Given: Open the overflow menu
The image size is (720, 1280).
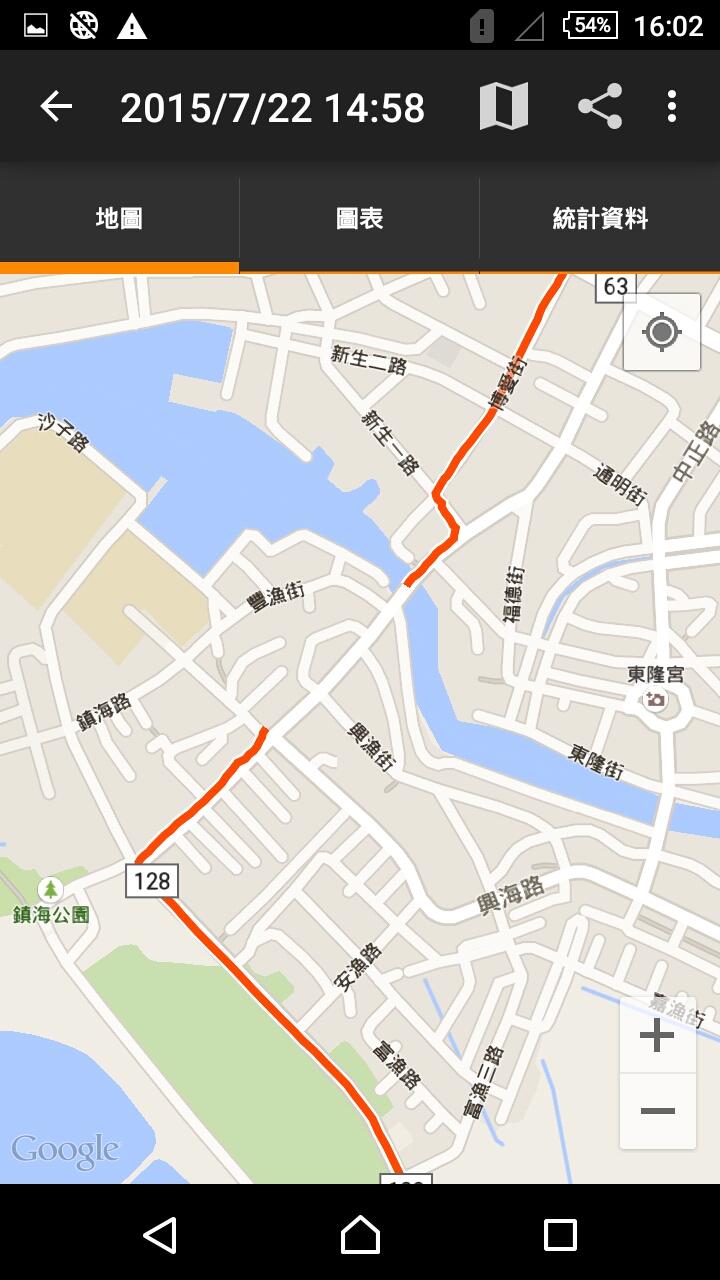Looking at the screenshot, I should 672,107.
